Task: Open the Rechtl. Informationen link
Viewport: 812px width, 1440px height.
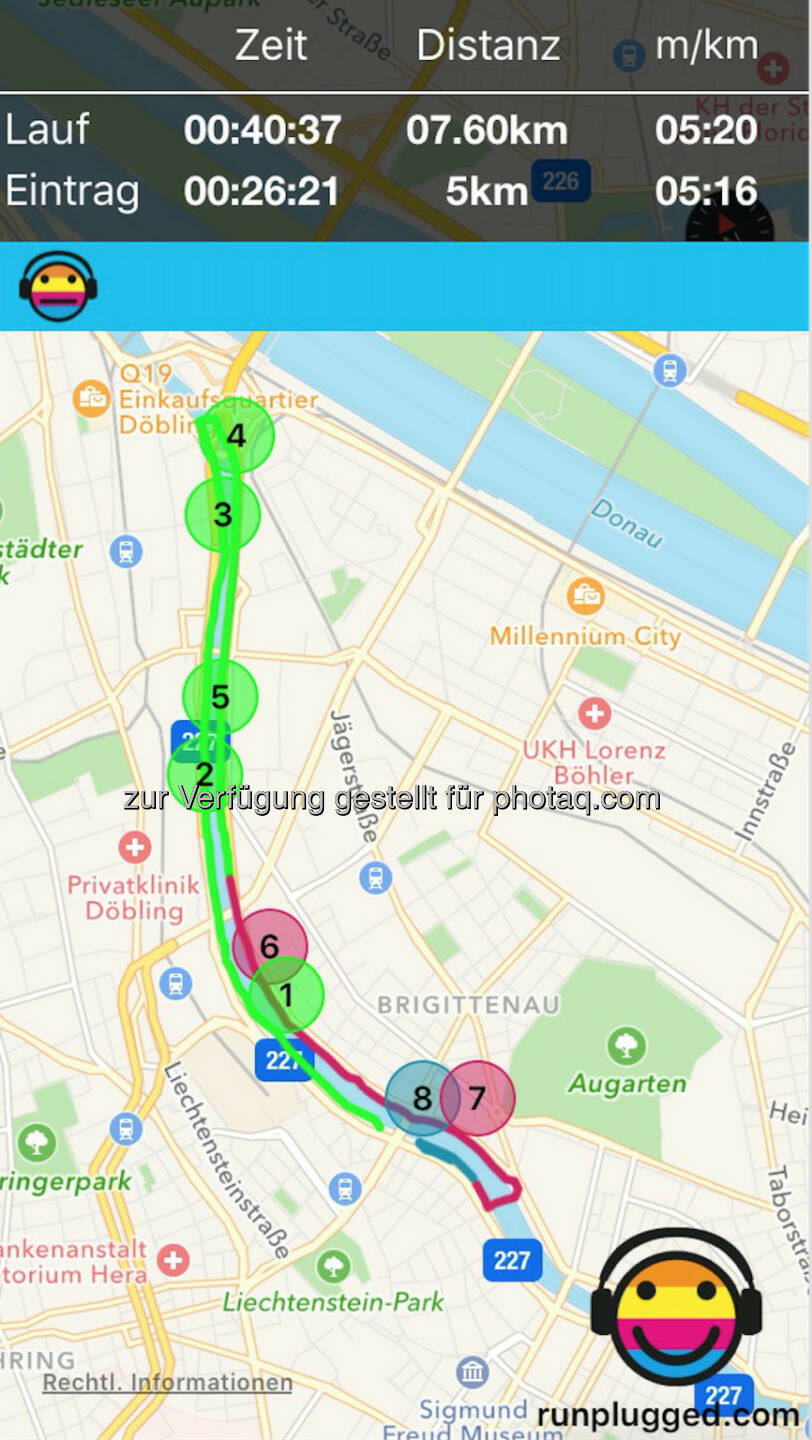Action: coord(167,1382)
